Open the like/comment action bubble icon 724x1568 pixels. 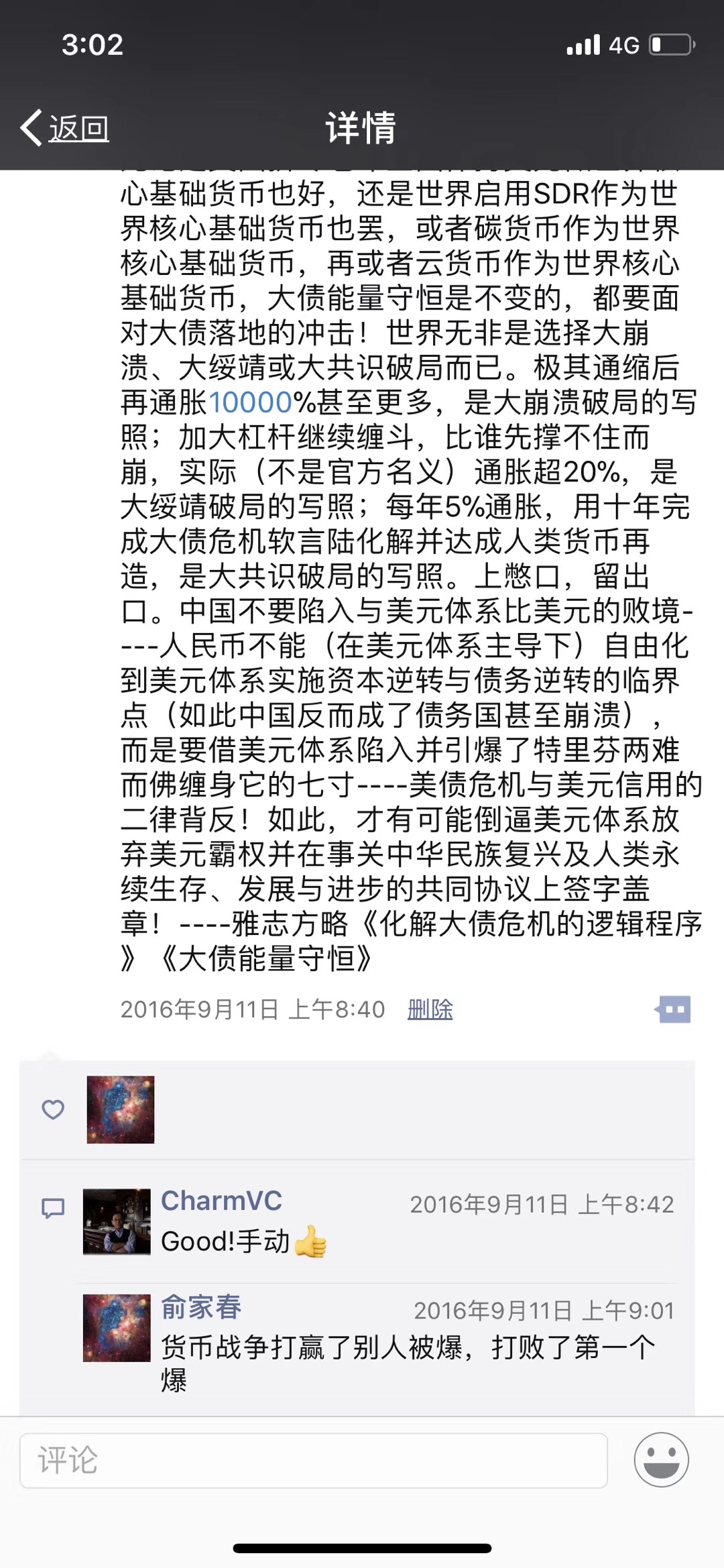(673, 1009)
